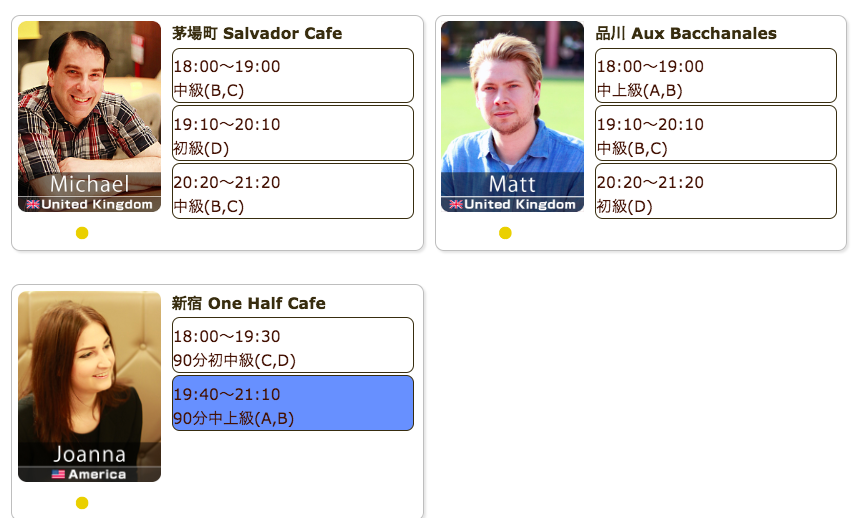Choose Michael's 19:10〜20:10 初級(D) lesson
858x518 pixels.
pos(292,134)
